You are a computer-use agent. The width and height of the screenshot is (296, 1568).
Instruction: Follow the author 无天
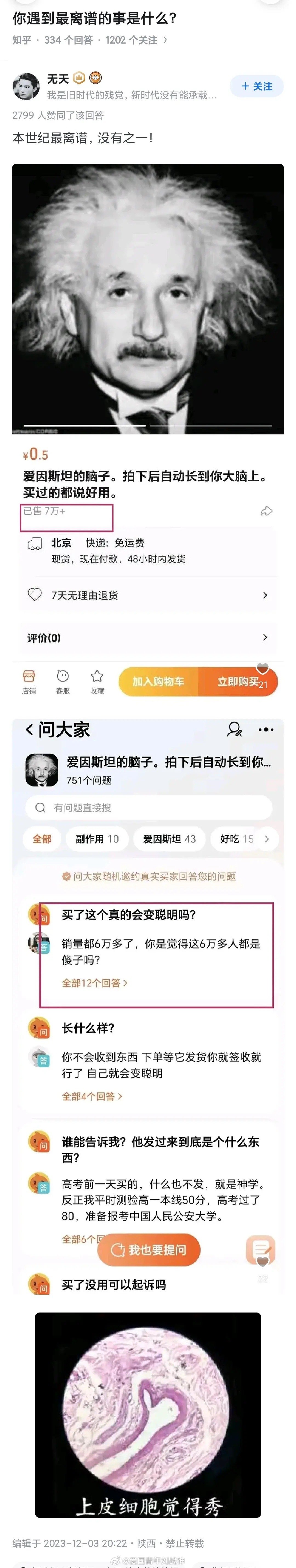point(257,86)
